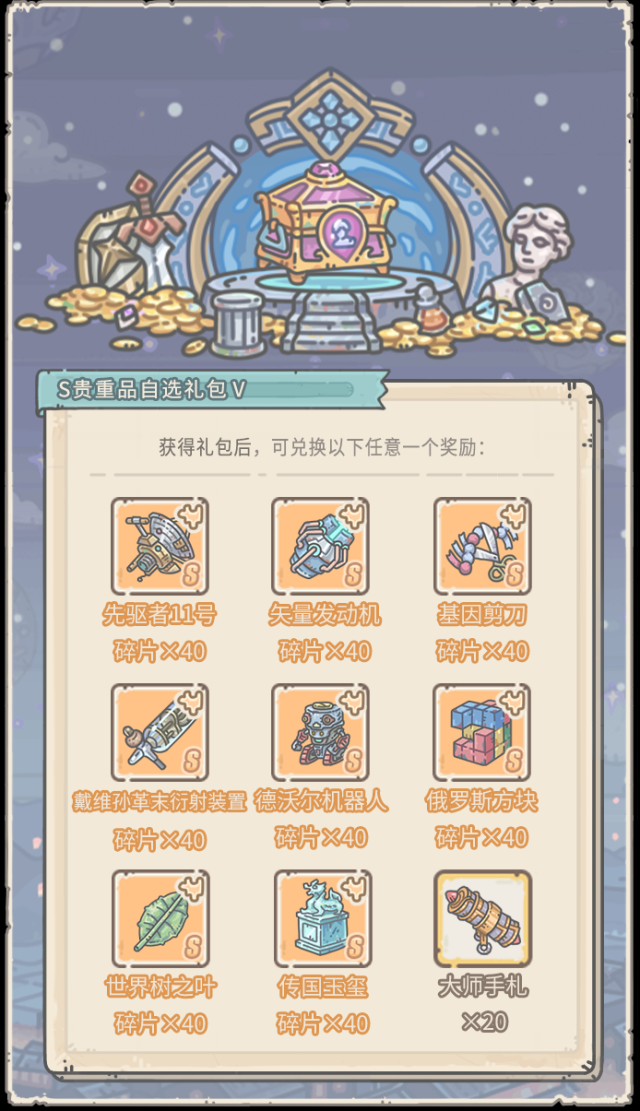
Task: View the 矢量发动机 fragment reward
Action: pyautogui.click(x=321, y=546)
